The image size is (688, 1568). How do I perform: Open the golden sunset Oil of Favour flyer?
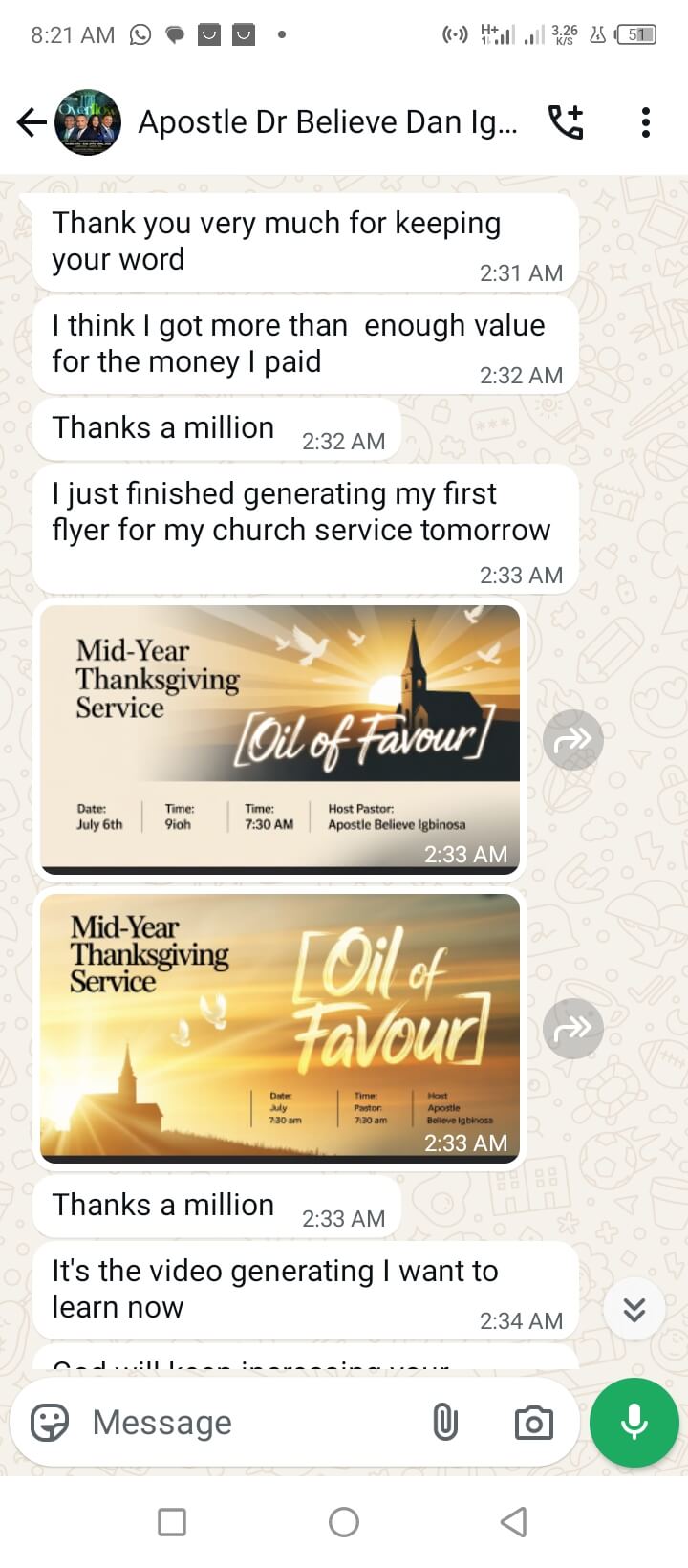(x=280, y=1027)
